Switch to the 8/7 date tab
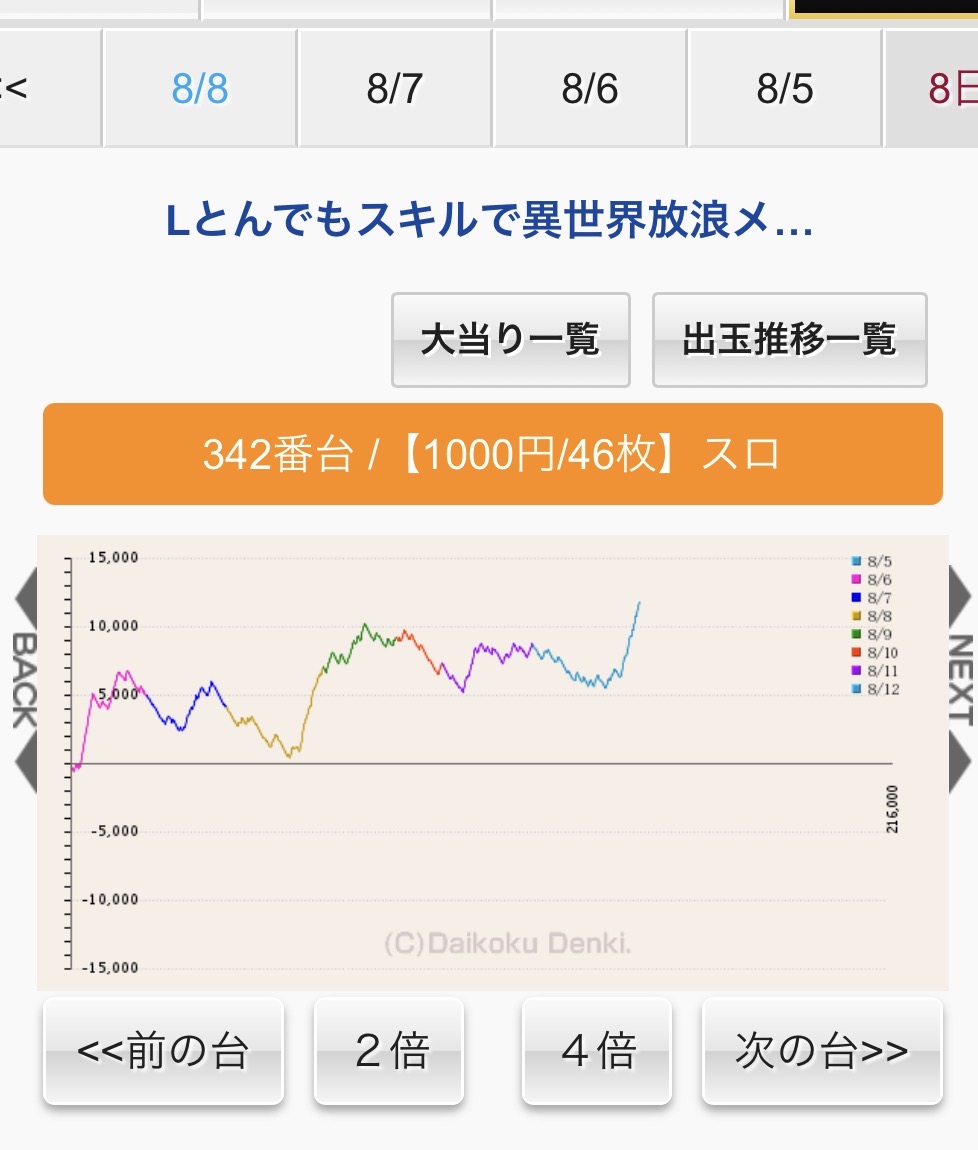 (395, 89)
